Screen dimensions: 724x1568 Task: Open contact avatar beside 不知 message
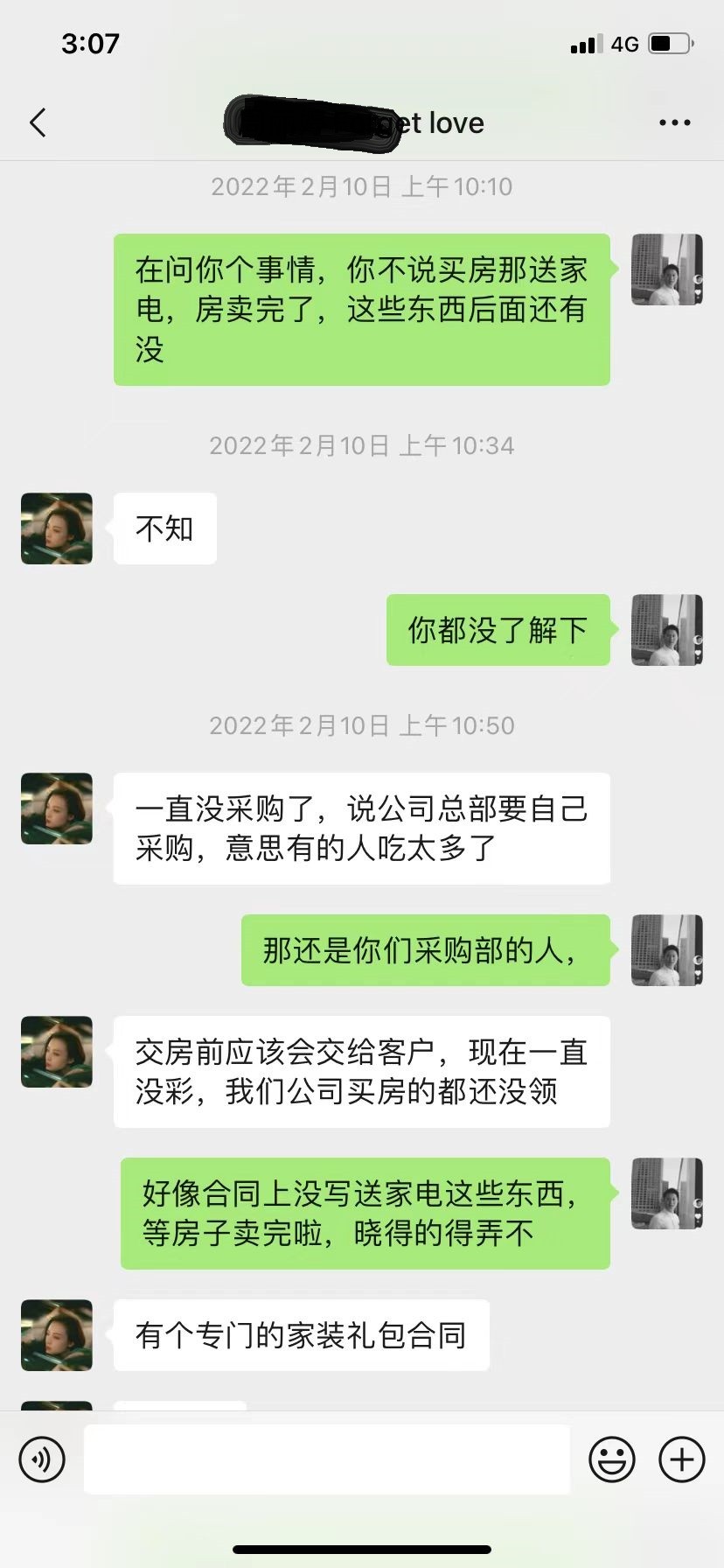click(57, 528)
